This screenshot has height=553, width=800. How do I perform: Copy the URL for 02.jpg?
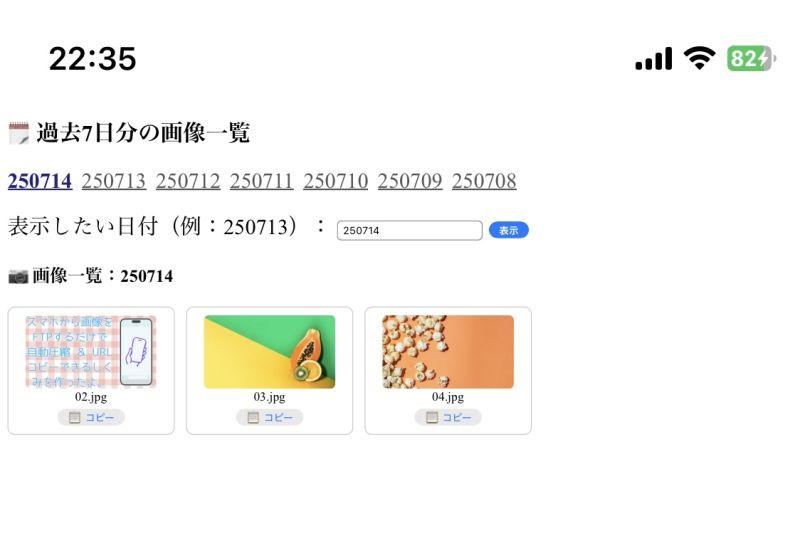[91, 417]
